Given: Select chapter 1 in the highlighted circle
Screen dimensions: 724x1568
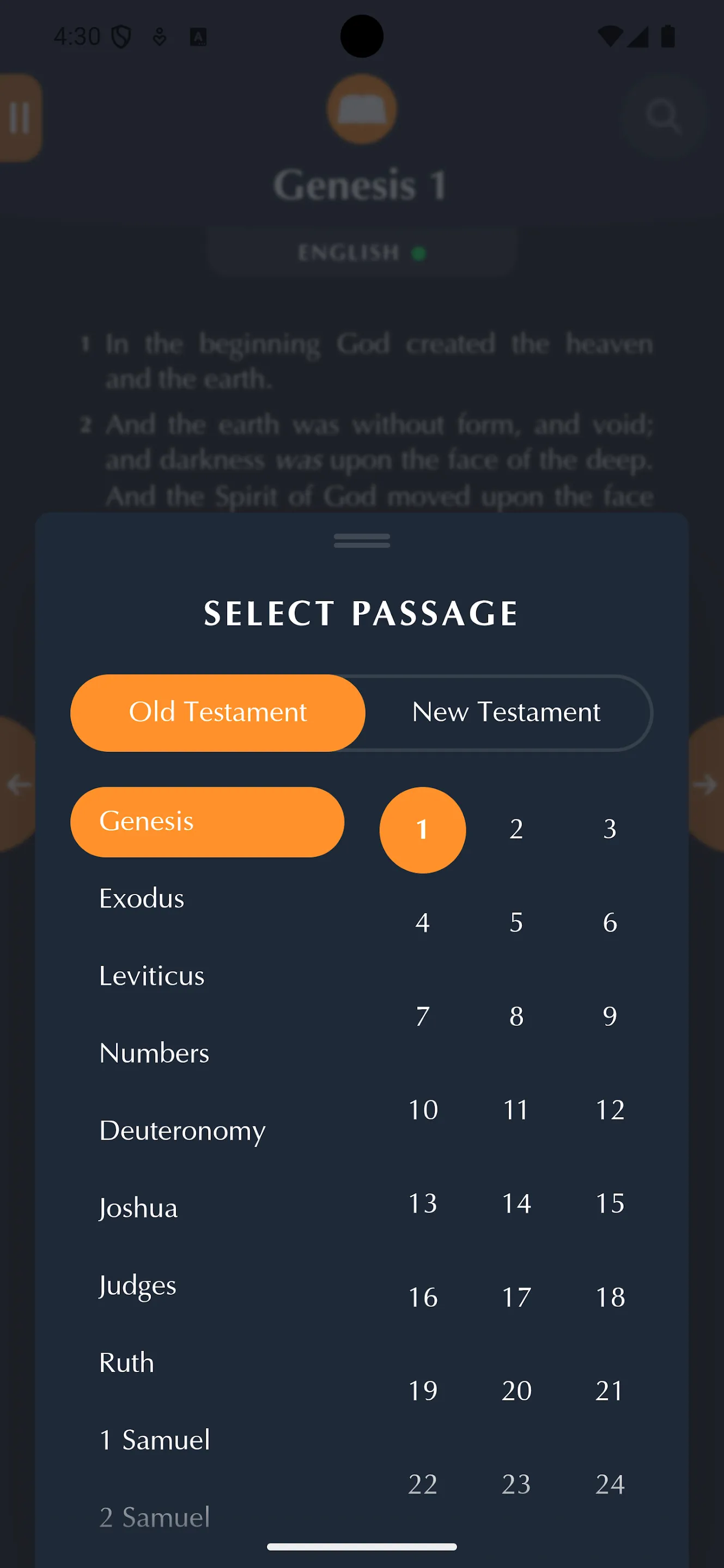Looking at the screenshot, I should [x=422, y=829].
